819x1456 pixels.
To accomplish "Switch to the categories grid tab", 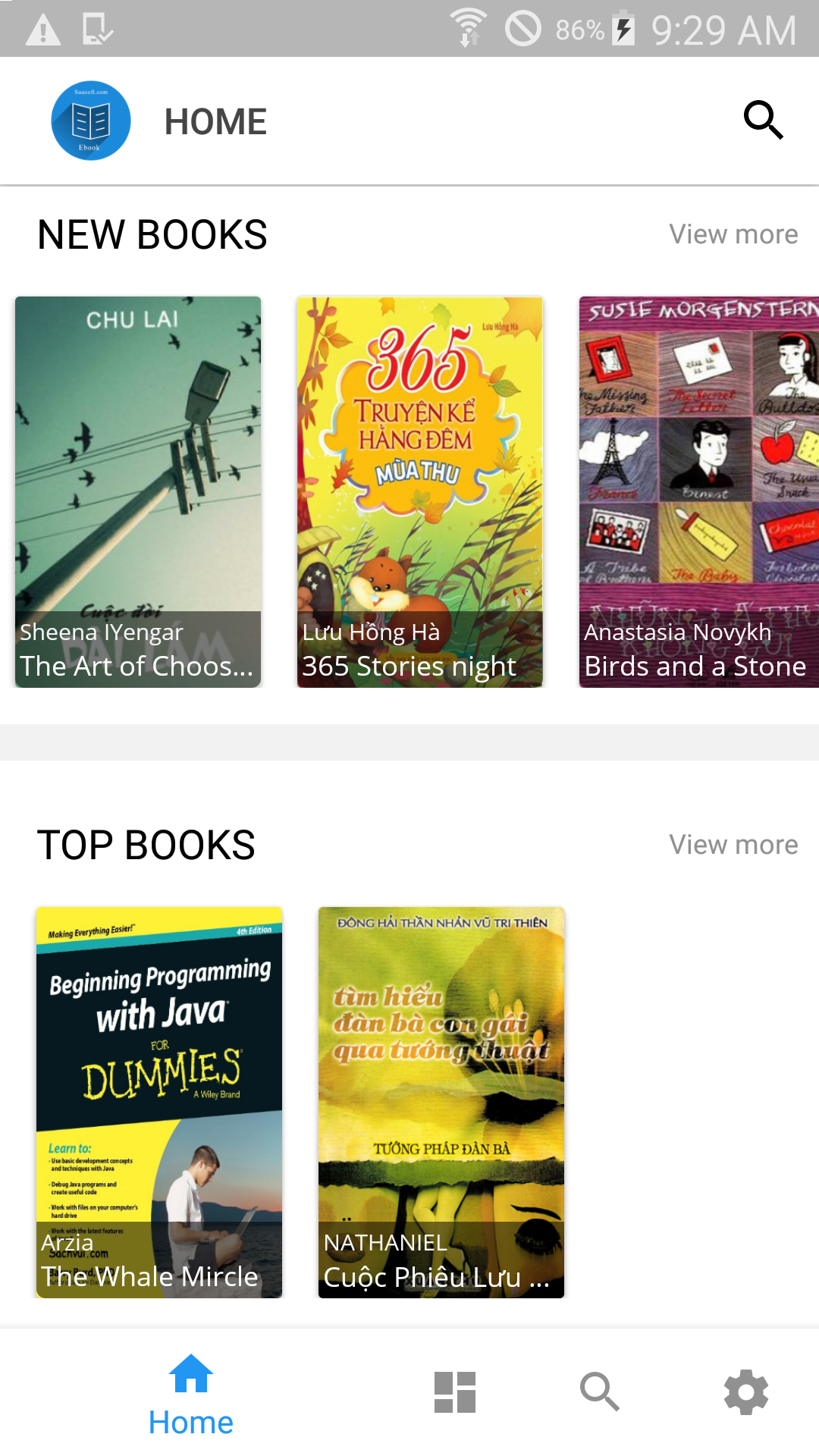I will coord(455,1392).
